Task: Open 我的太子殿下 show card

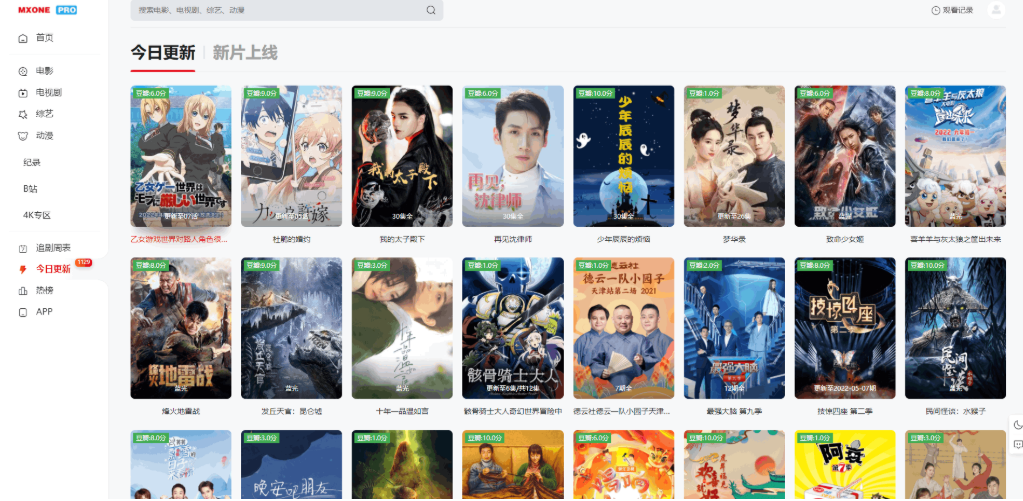Action: [x=401, y=157]
